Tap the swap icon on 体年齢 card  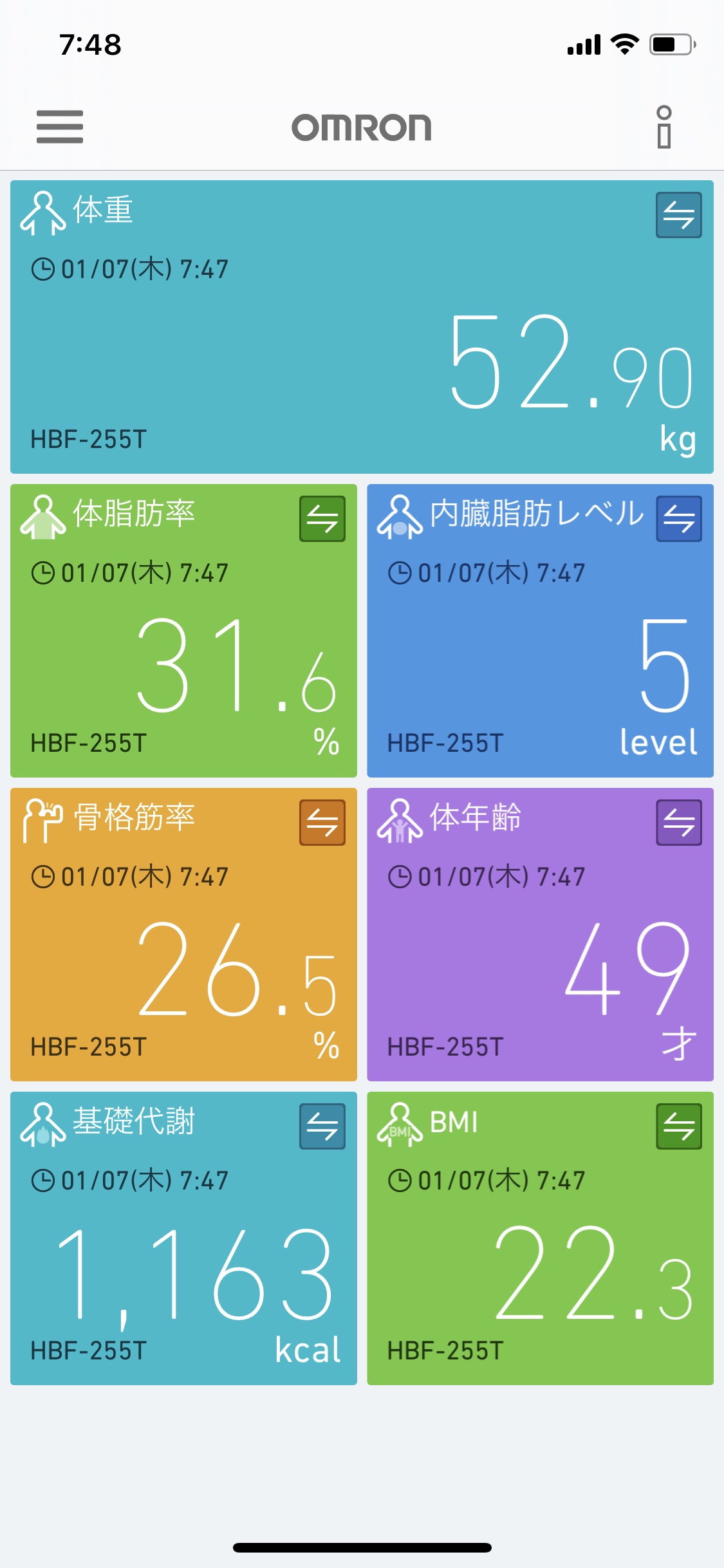tap(679, 823)
